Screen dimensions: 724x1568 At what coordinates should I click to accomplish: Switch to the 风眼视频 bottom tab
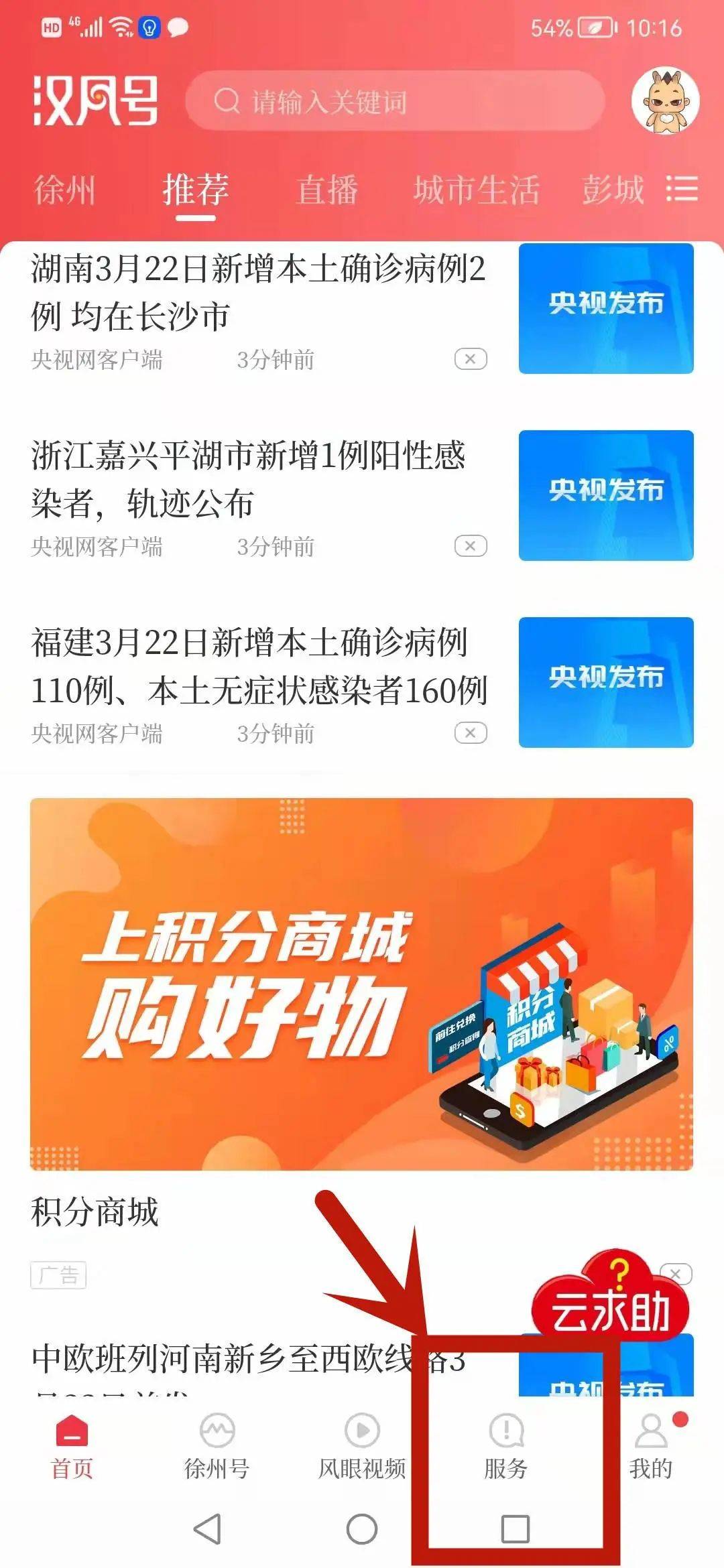pyautogui.click(x=361, y=1446)
